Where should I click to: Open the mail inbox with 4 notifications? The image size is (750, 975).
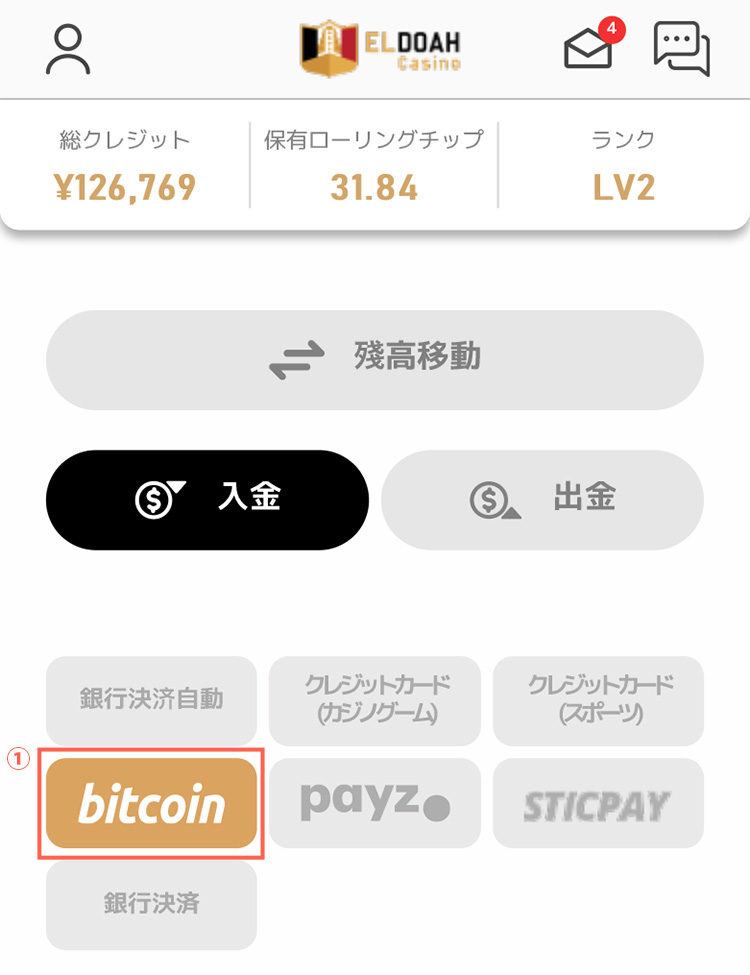[x=589, y=48]
